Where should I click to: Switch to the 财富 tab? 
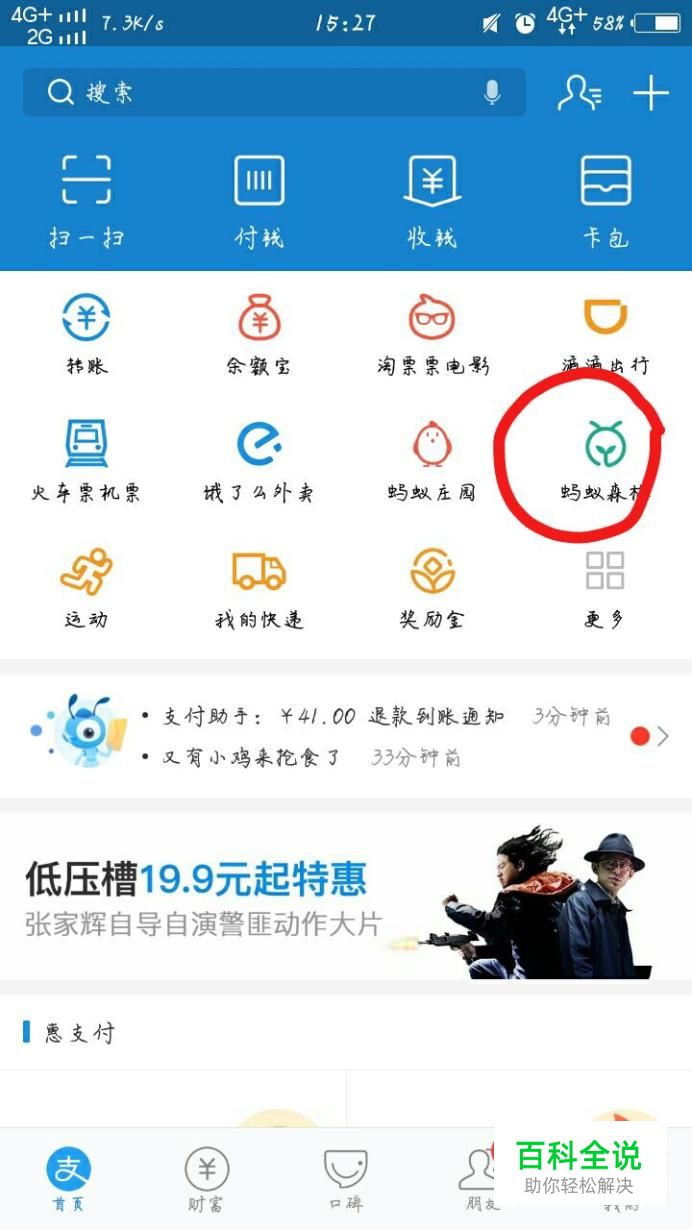click(206, 1180)
